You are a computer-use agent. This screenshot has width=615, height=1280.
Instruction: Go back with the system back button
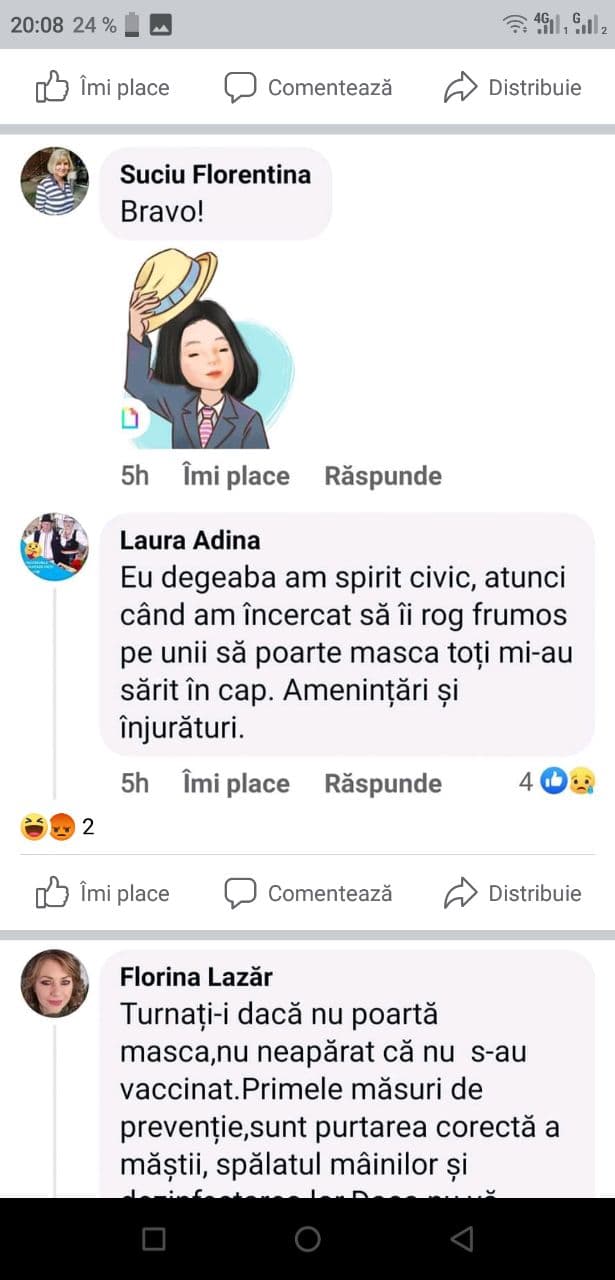[x=461, y=1240]
